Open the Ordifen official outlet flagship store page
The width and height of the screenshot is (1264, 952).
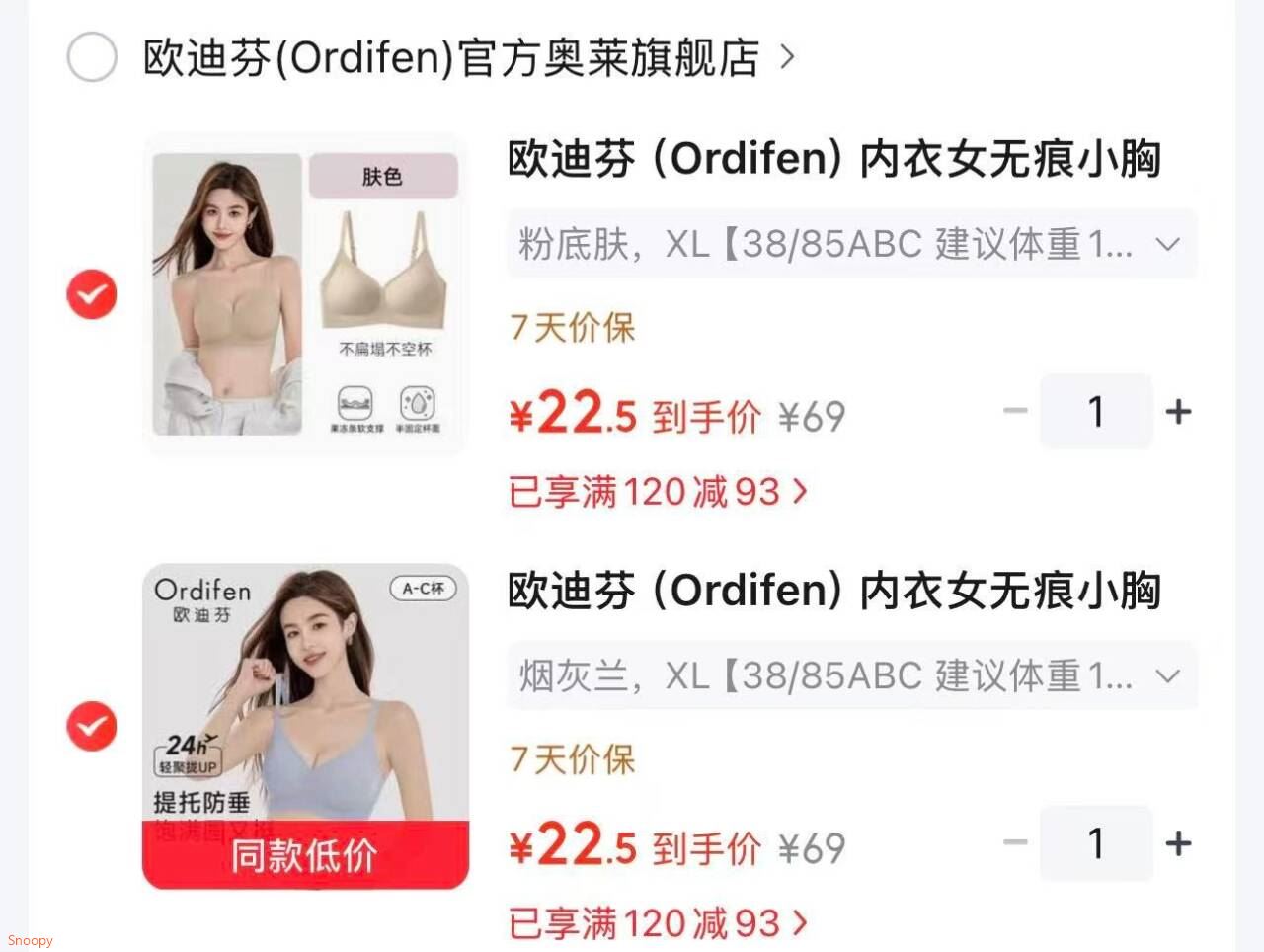pos(468,57)
